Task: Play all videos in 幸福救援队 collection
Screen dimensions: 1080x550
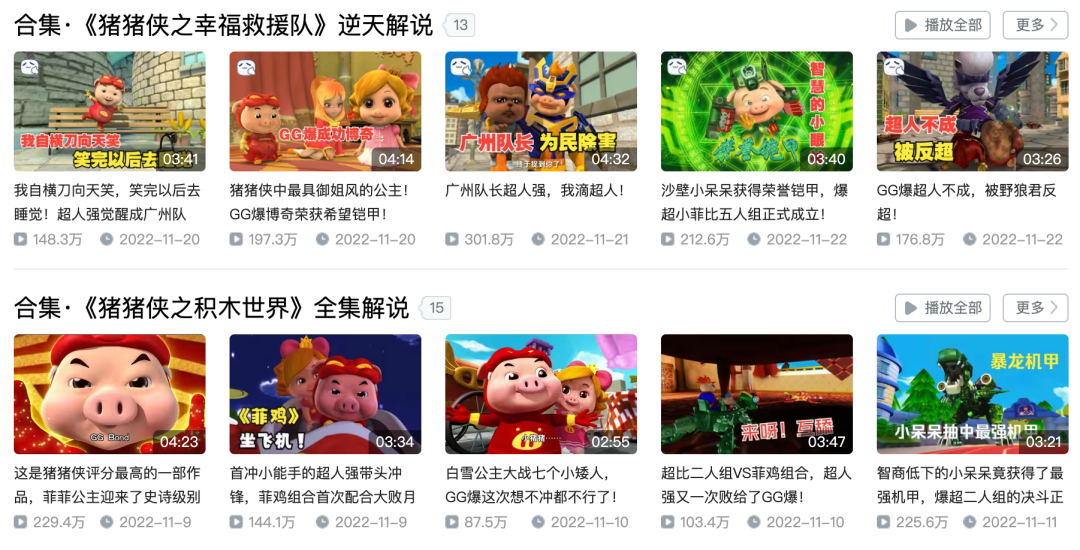Action: [943, 25]
